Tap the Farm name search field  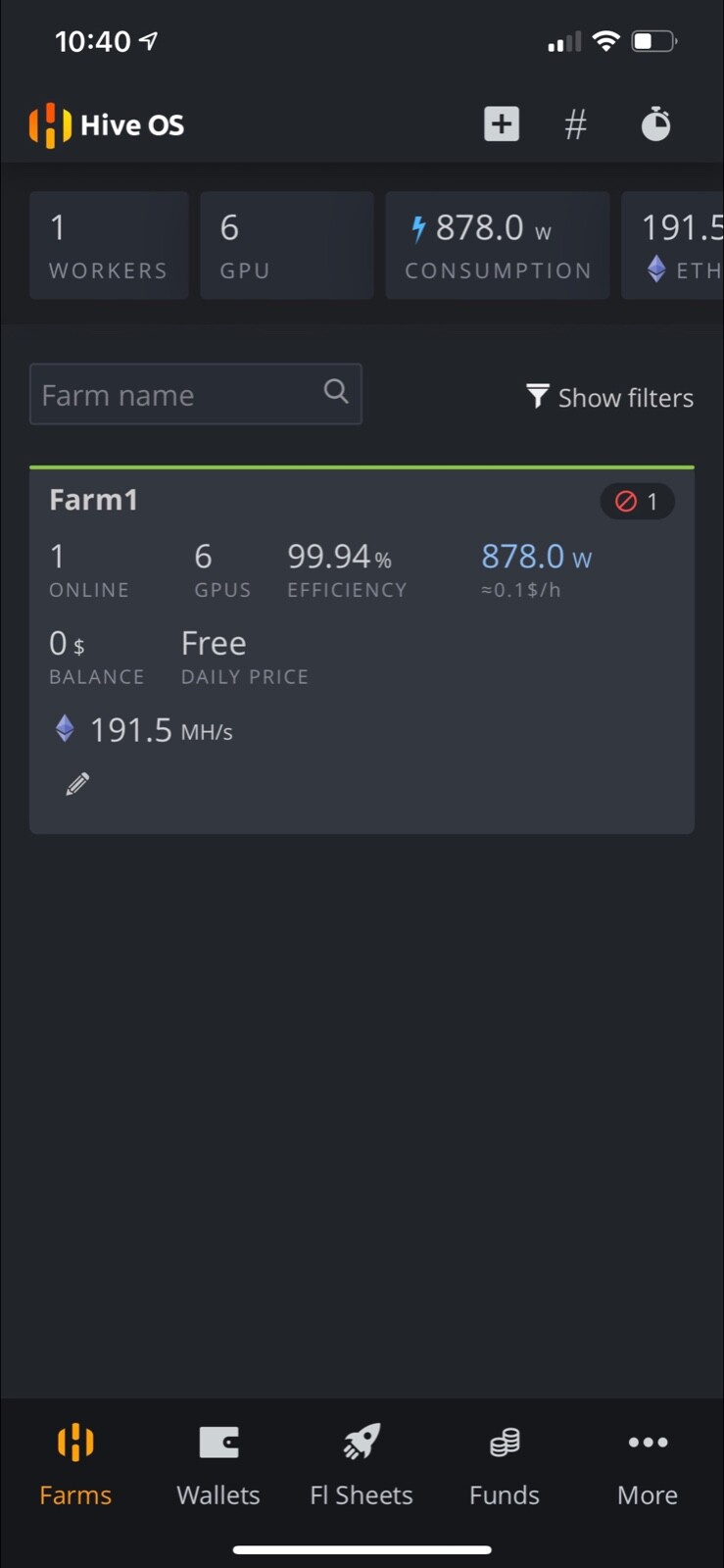click(x=176, y=395)
